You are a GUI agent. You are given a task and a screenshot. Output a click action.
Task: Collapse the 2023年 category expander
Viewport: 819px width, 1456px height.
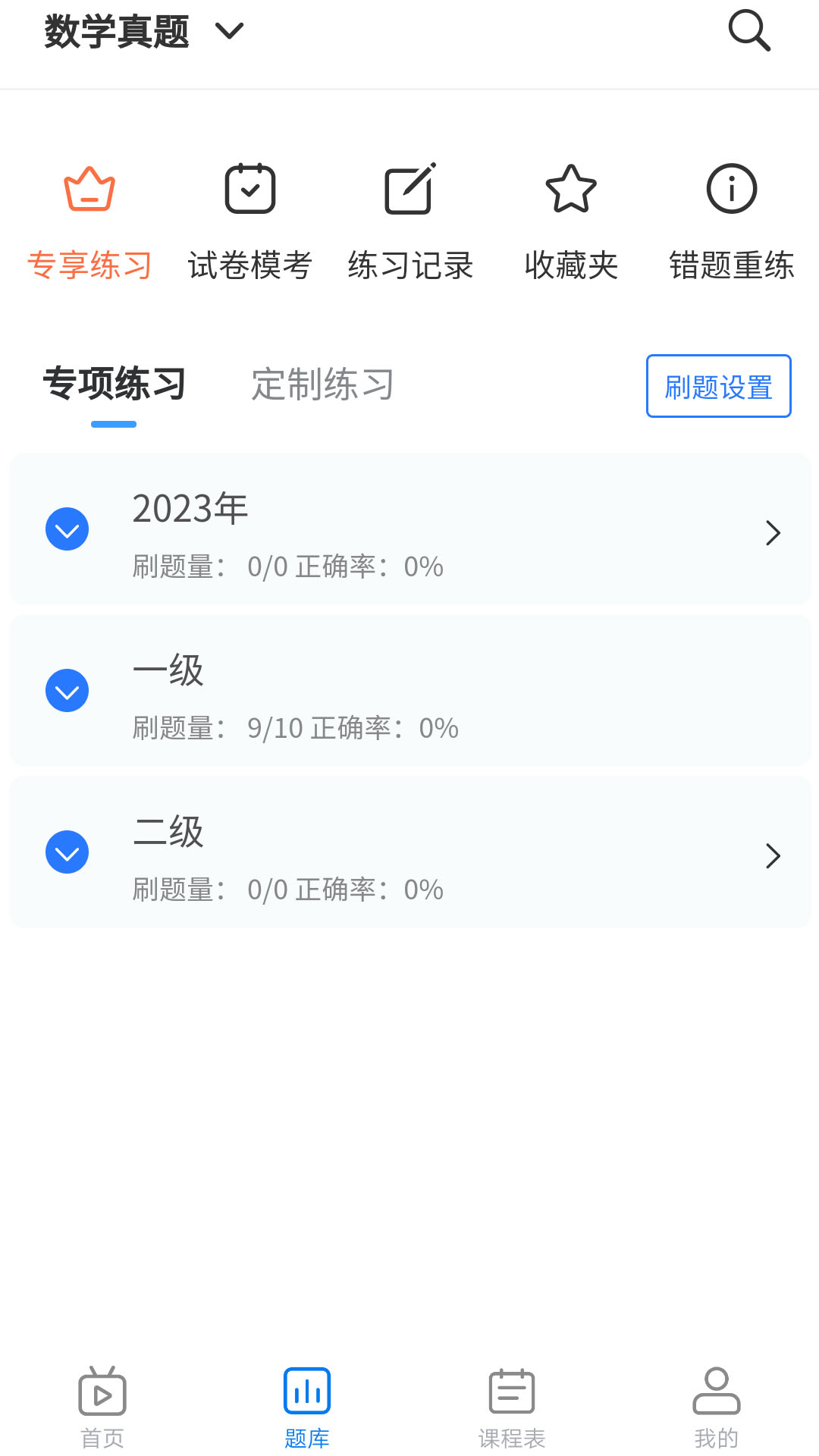click(67, 529)
